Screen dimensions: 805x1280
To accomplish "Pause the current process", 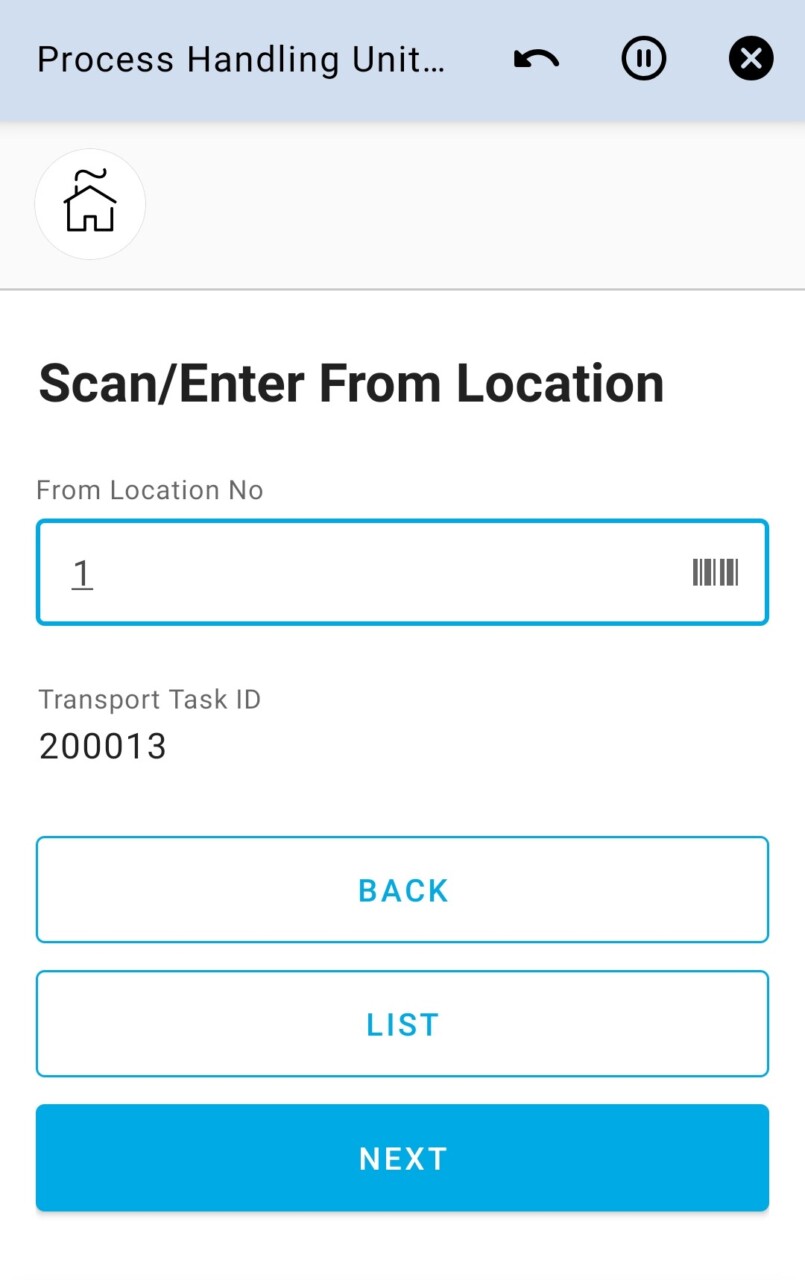I will (x=644, y=60).
